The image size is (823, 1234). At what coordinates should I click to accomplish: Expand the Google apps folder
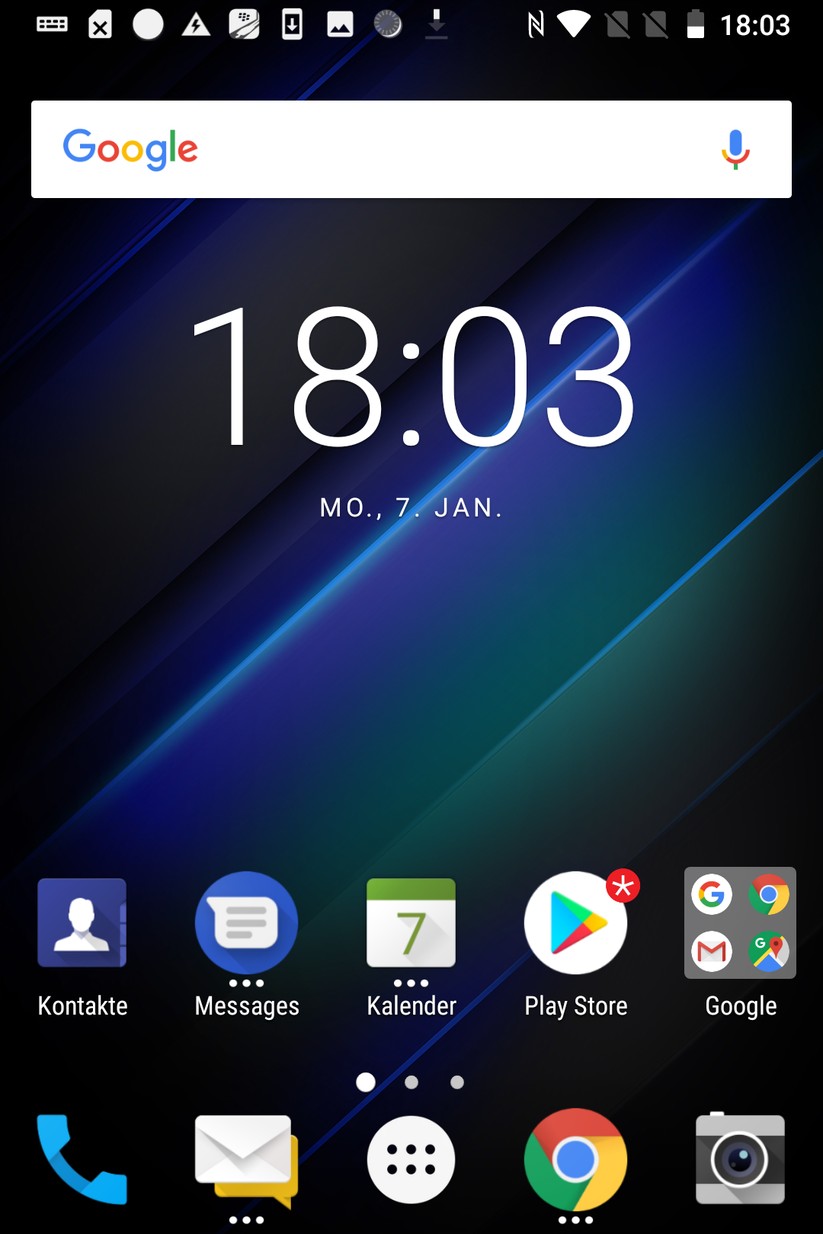(740, 923)
